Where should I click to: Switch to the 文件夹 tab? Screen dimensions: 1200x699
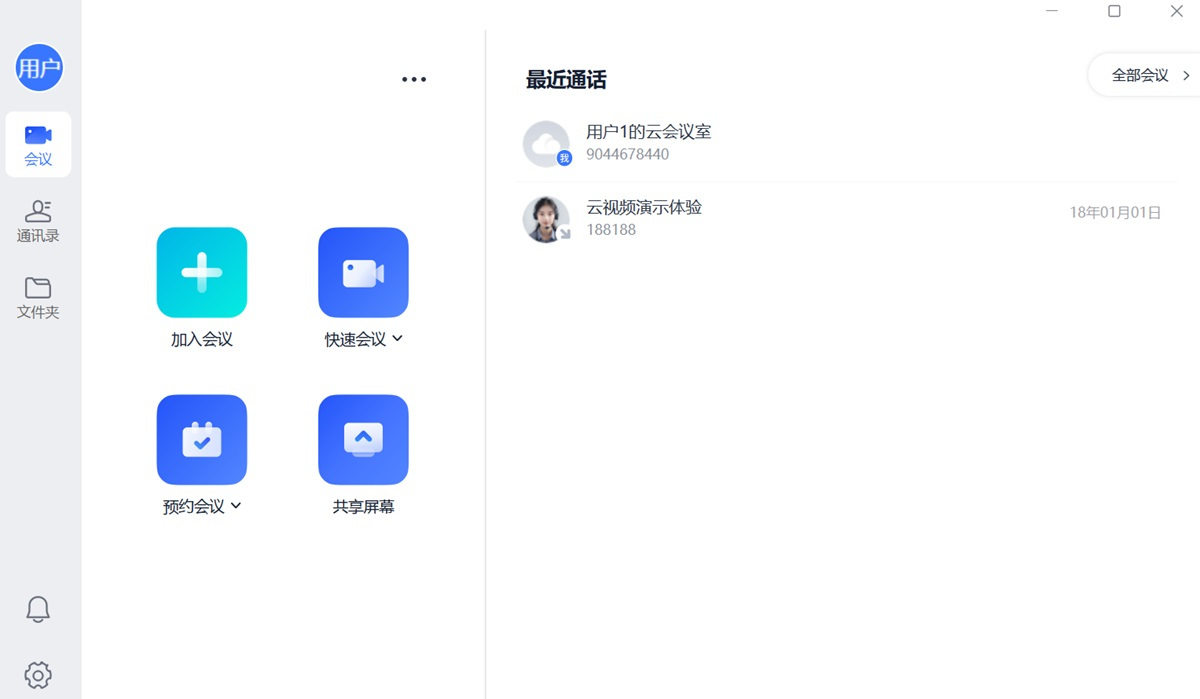(x=38, y=298)
